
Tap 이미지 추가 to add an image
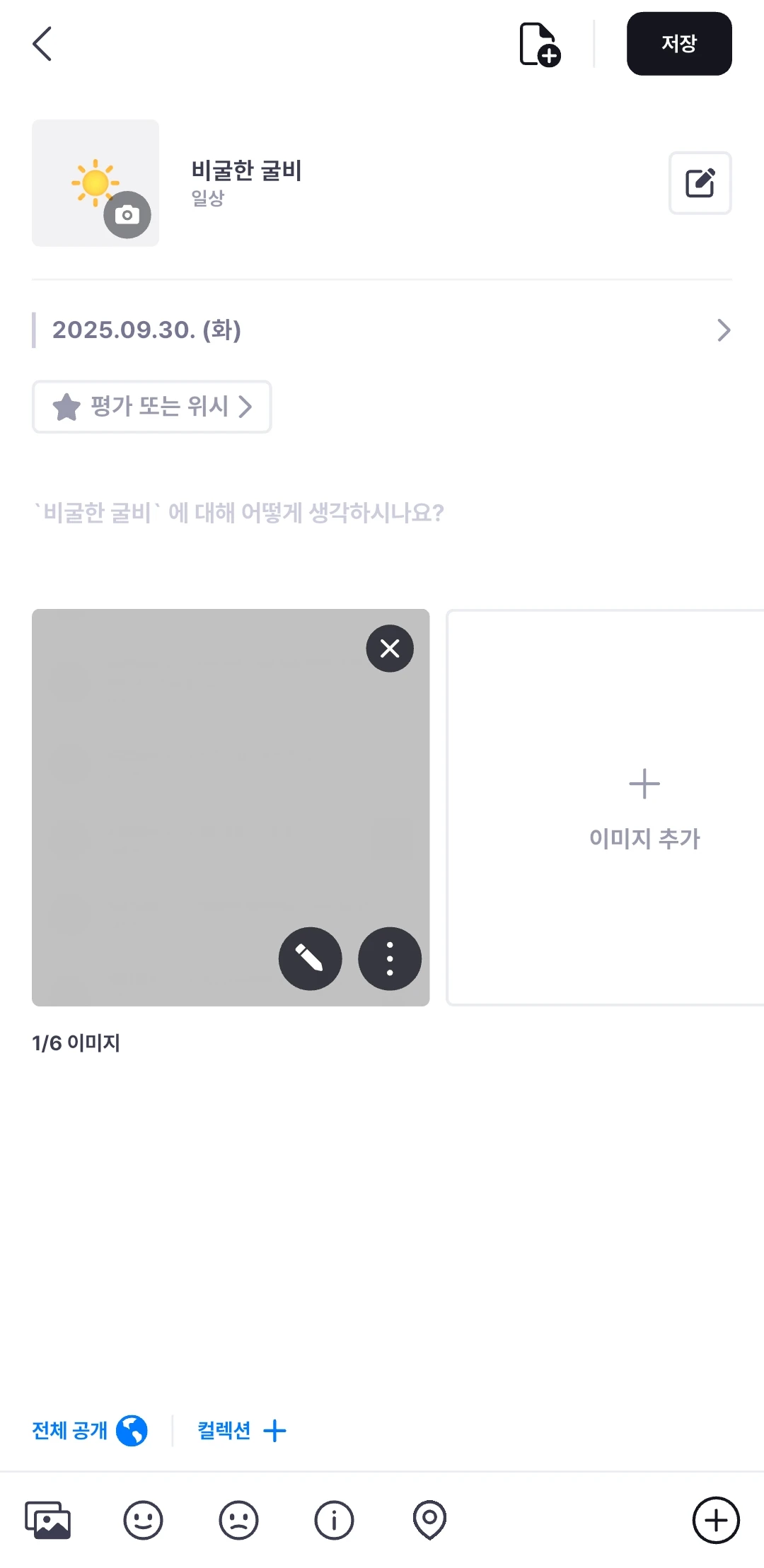644,808
